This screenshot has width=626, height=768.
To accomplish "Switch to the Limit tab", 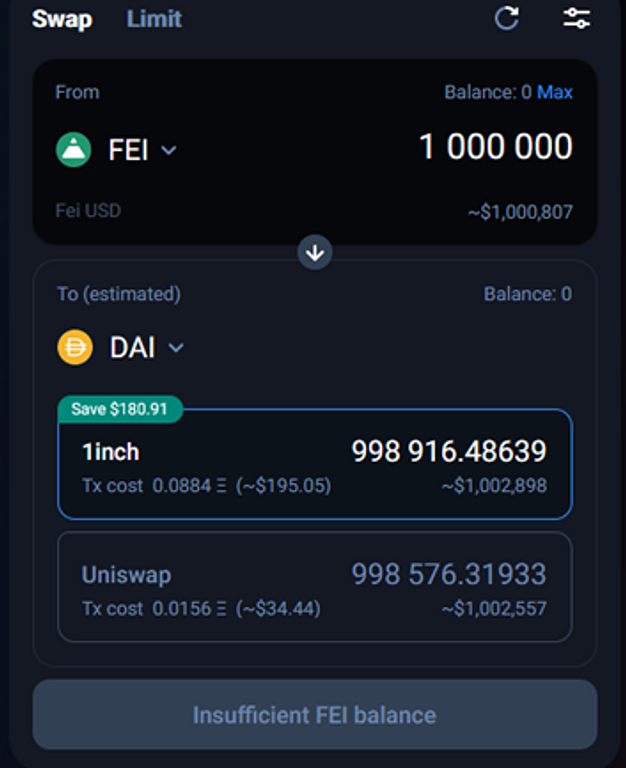I will coord(154,19).
